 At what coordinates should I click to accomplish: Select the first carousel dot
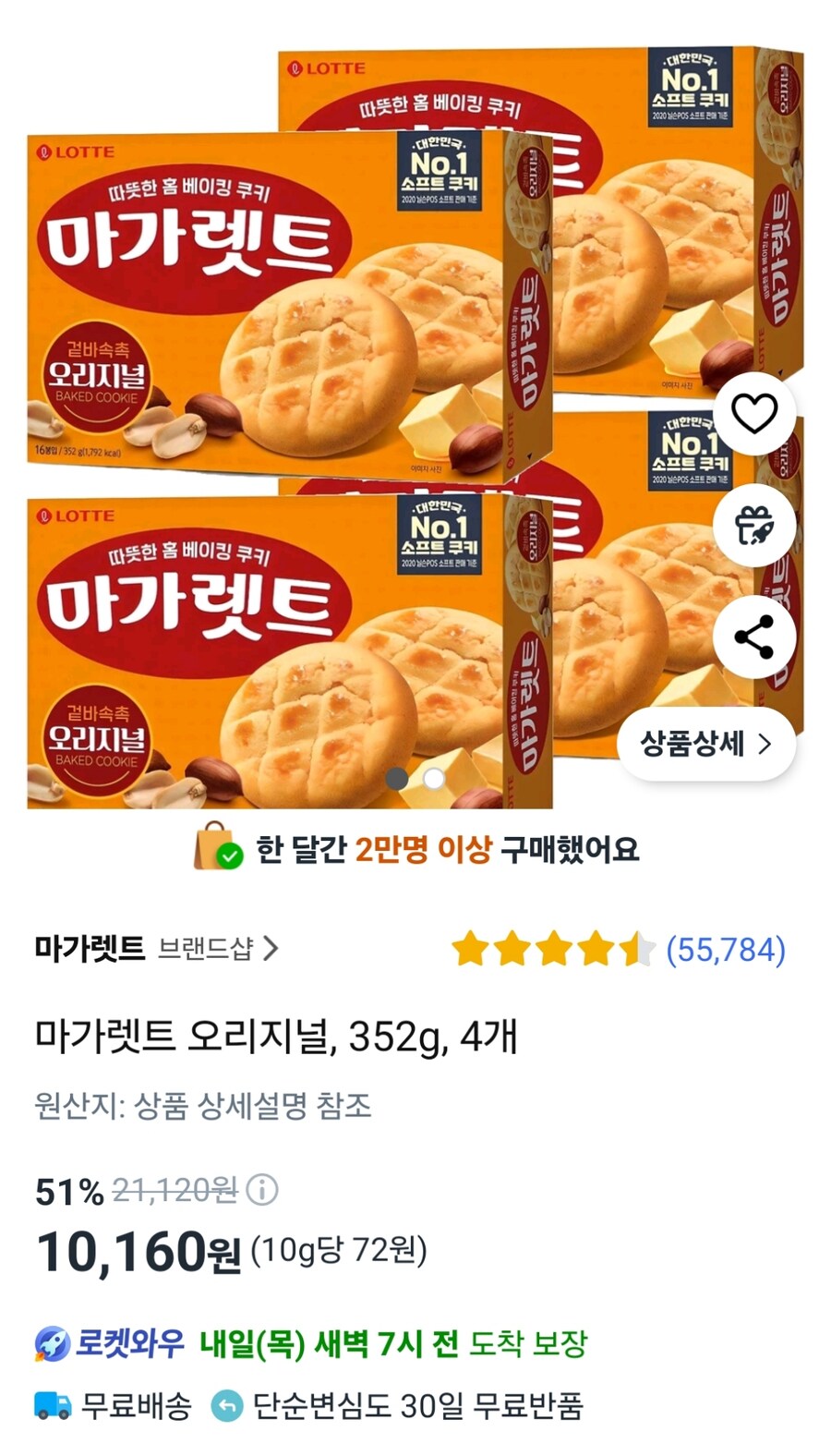click(x=395, y=779)
